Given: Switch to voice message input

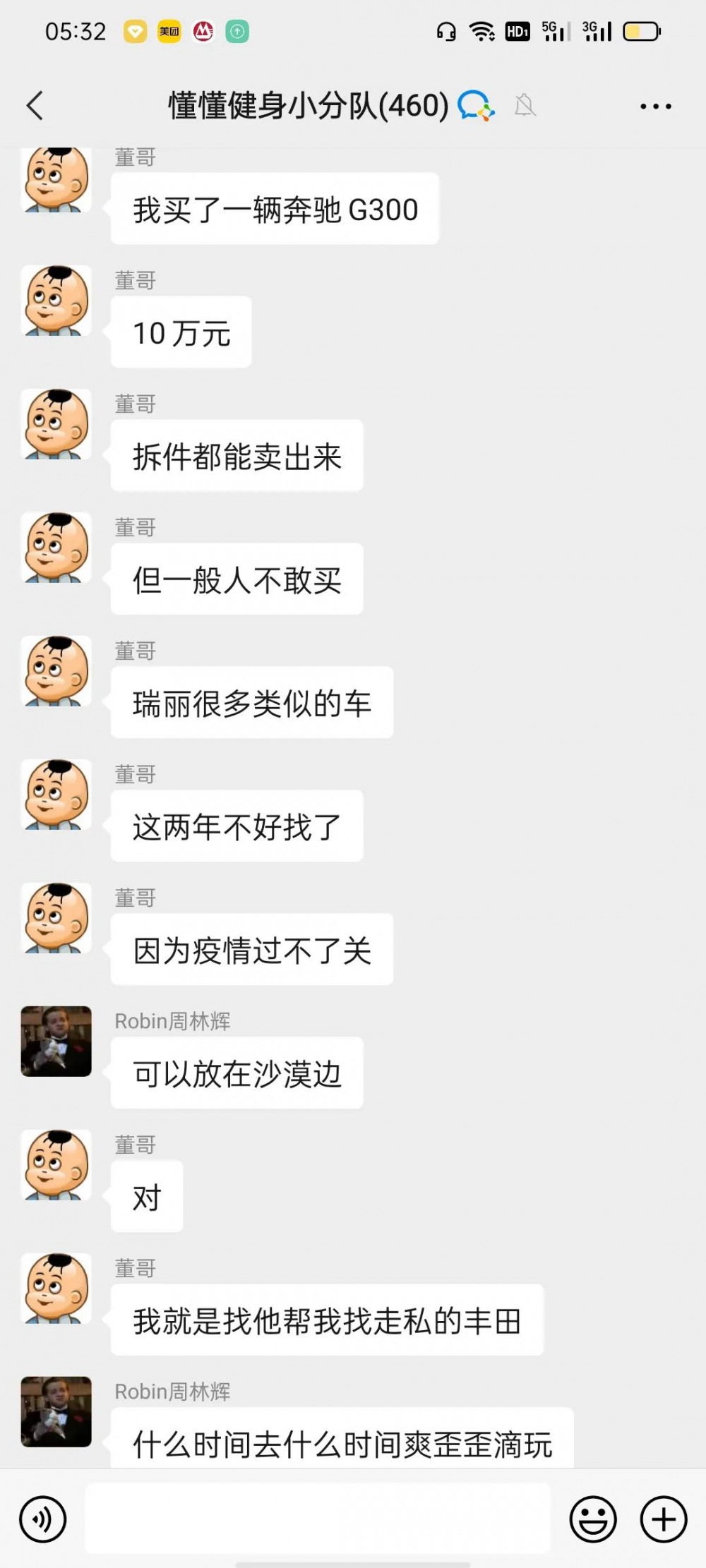Looking at the screenshot, I should [43, 1519].
